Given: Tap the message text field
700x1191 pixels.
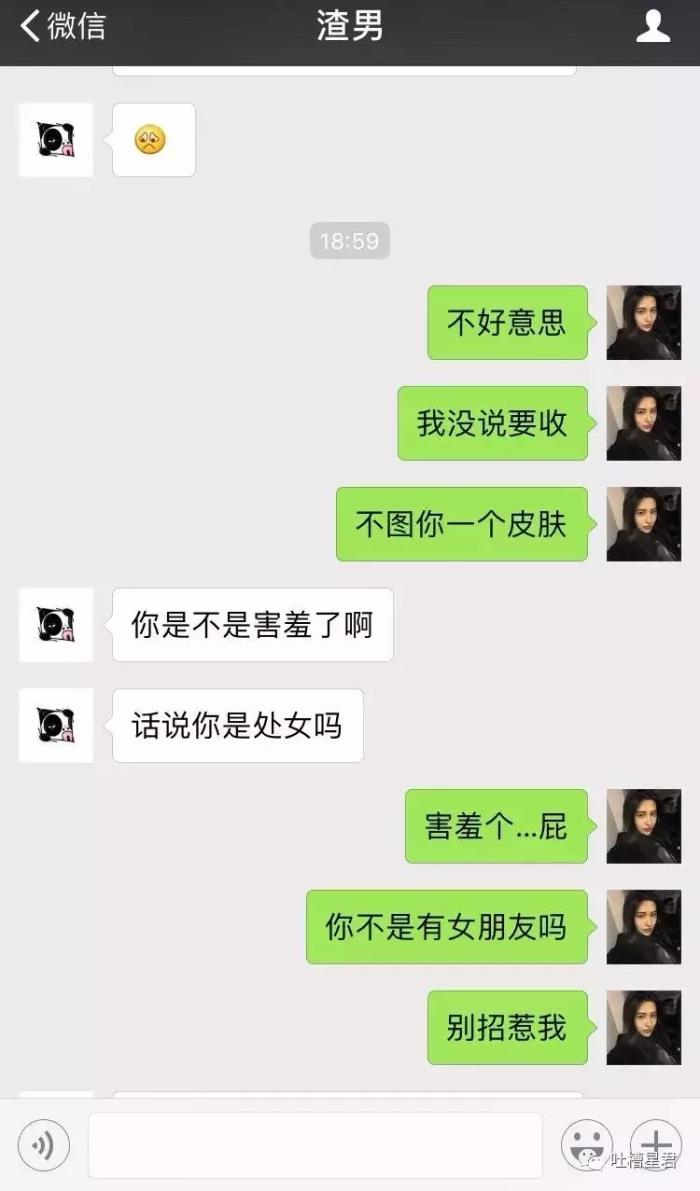Looking at the screenshot, I should click(x=315, y=1145).
